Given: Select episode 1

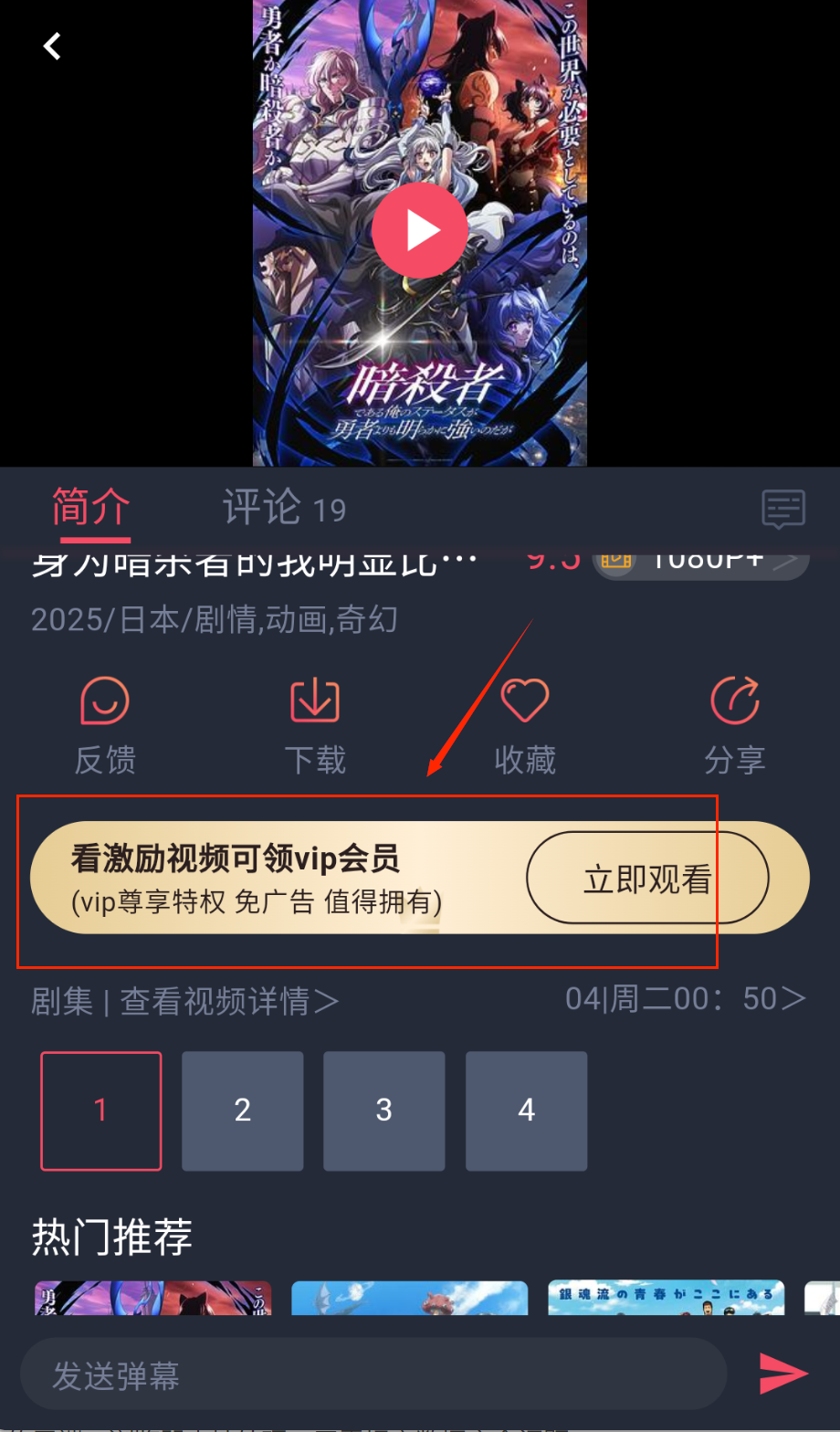Looking at the screenshot, I should [x=101, y=1111].
